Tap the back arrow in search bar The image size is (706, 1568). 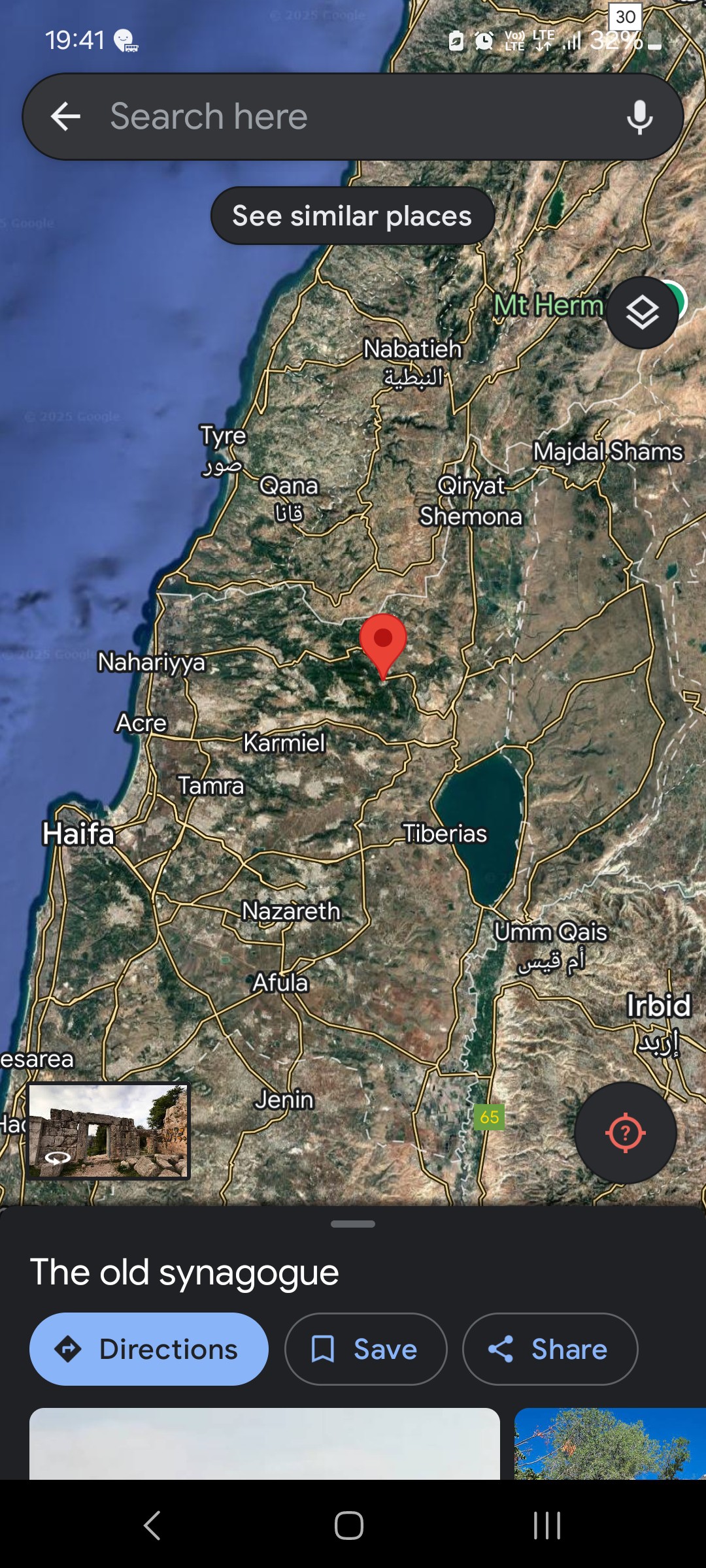(65, 117)
